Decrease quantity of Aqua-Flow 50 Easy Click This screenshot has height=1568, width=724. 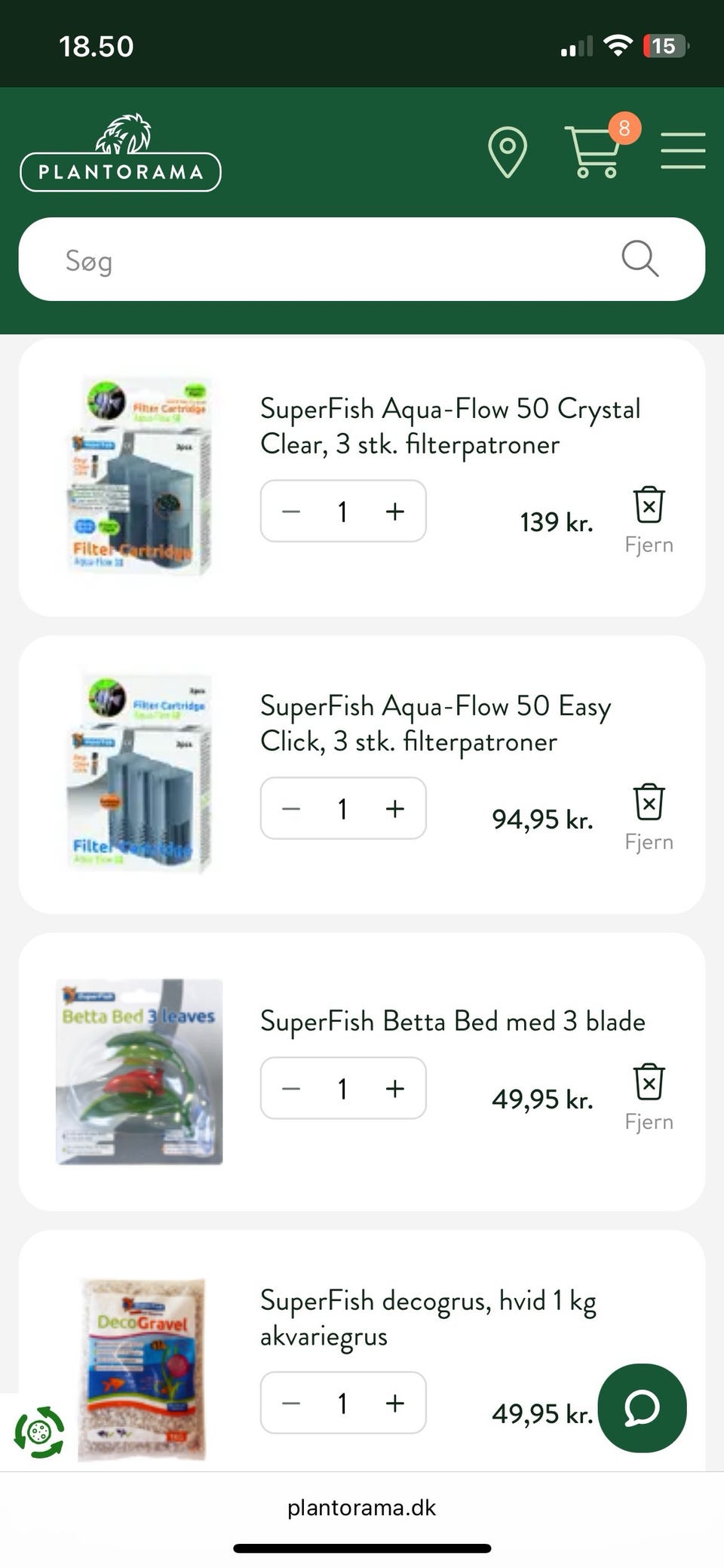(291, 809)
